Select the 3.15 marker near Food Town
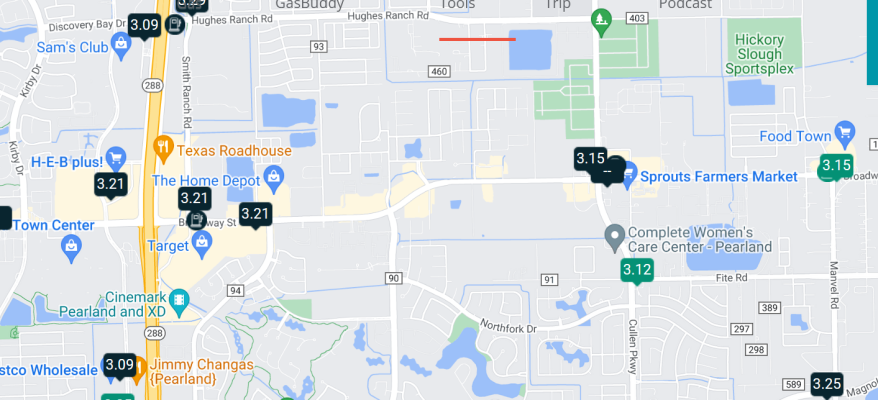878x400 pixels. (x=835, y=166)
